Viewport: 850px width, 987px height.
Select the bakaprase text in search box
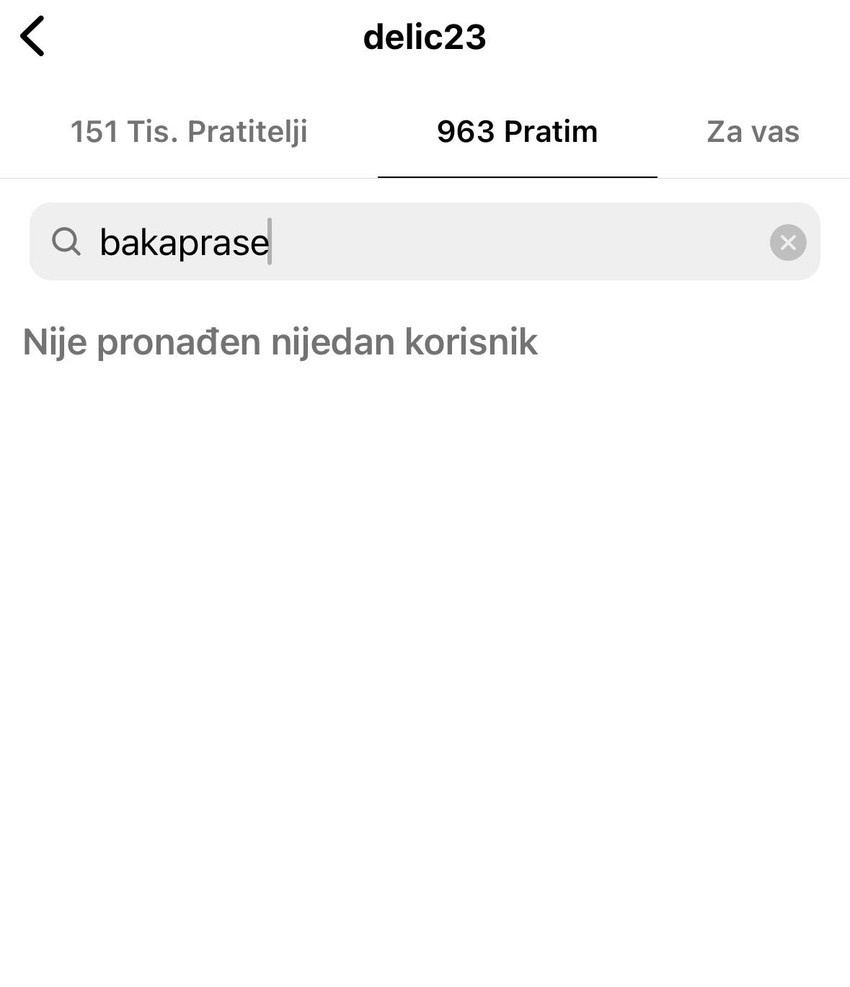(x=183, y=241)
